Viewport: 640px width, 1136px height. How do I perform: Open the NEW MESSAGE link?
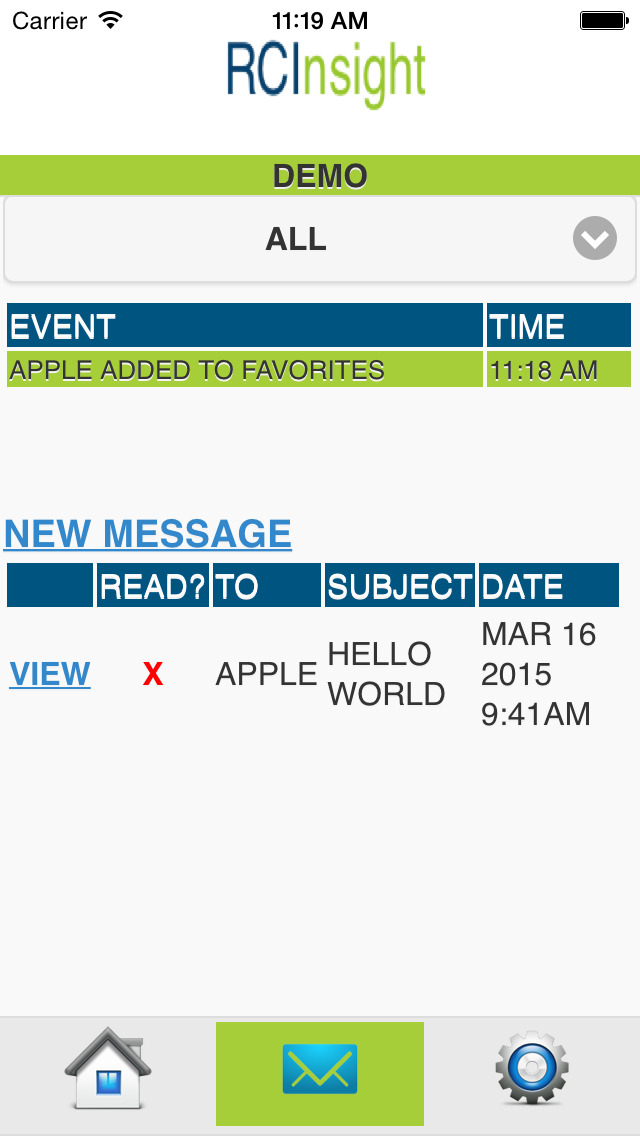[x=148, y=534]
